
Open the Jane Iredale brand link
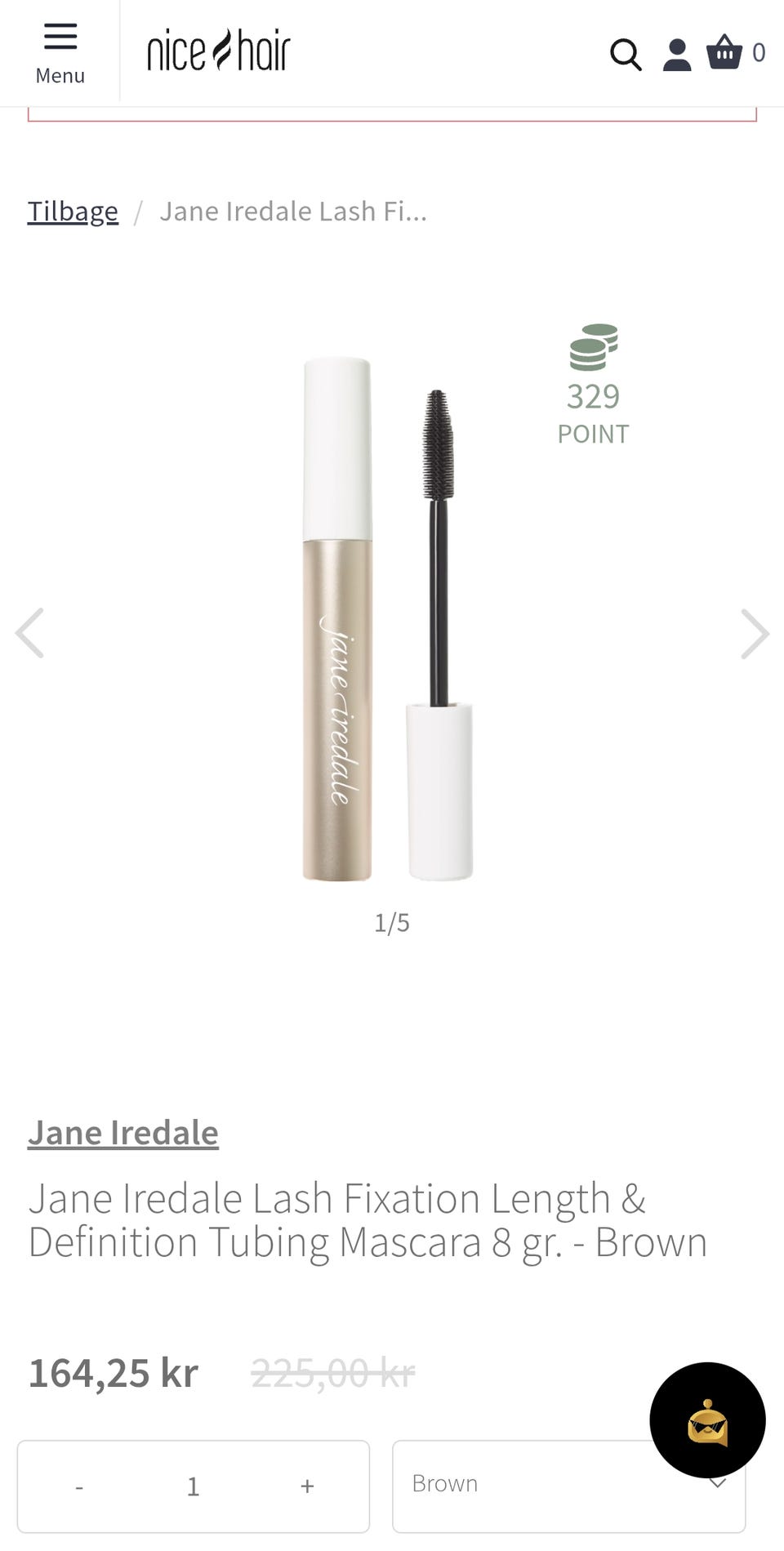click(x=123, y=1133)
